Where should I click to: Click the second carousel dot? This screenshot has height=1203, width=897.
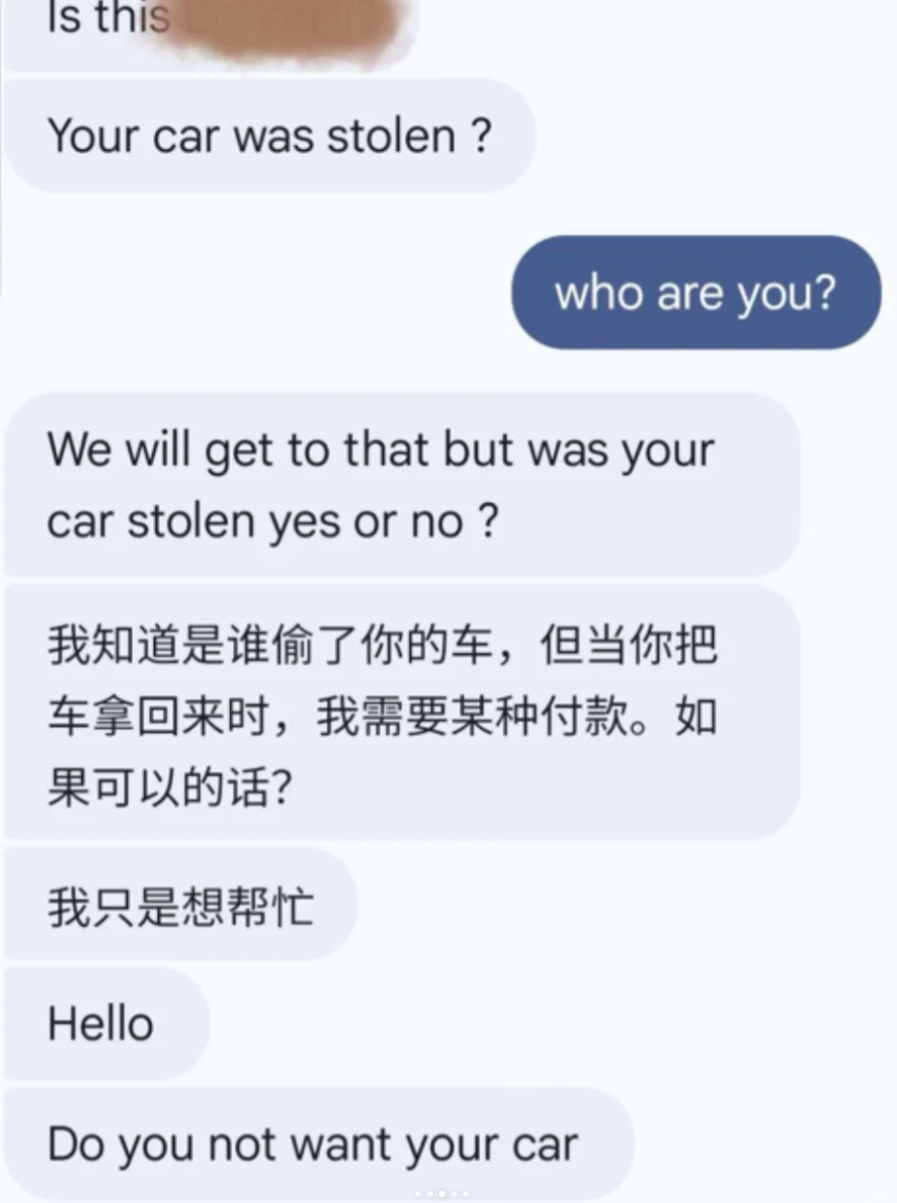click(430, 1194)
